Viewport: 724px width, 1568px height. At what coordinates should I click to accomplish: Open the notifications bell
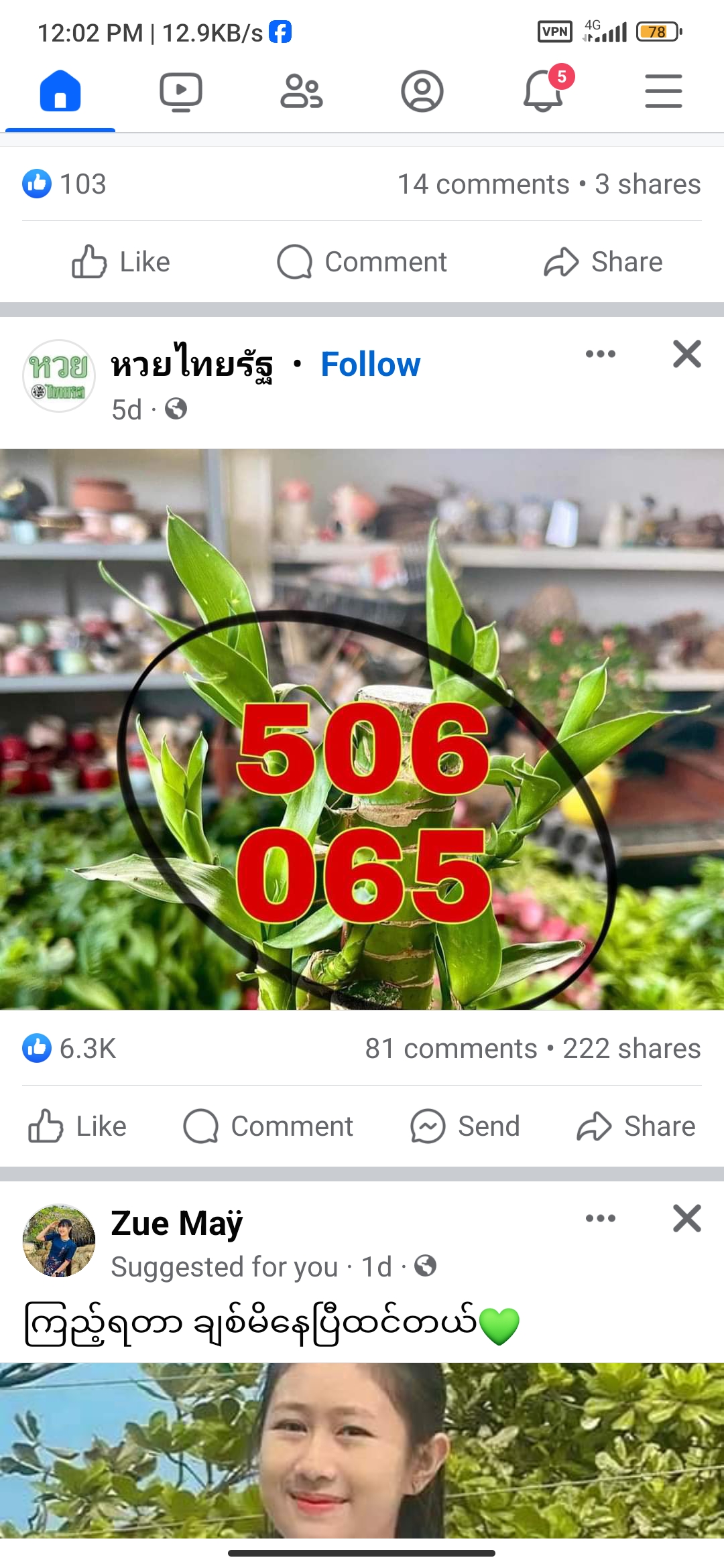point(543,91)
